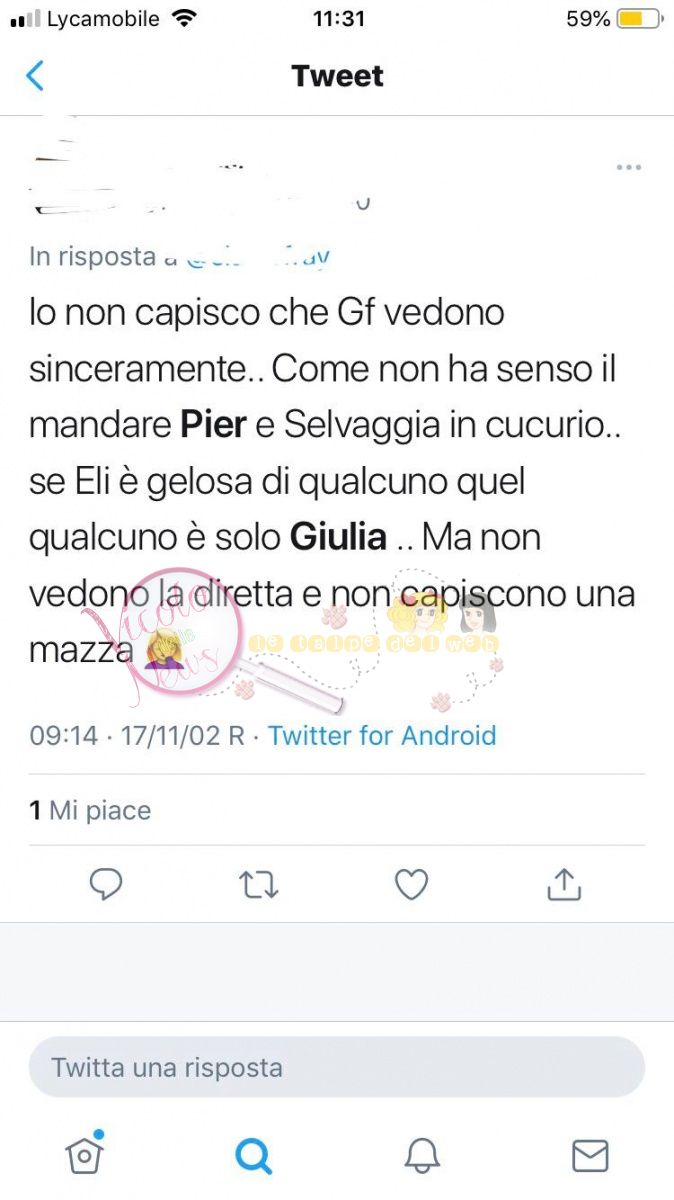Viewport: 674px width, 1200px height.
Task: Open the notifications bell tab
Action: pyautogui.click(x=422, y=1156)
